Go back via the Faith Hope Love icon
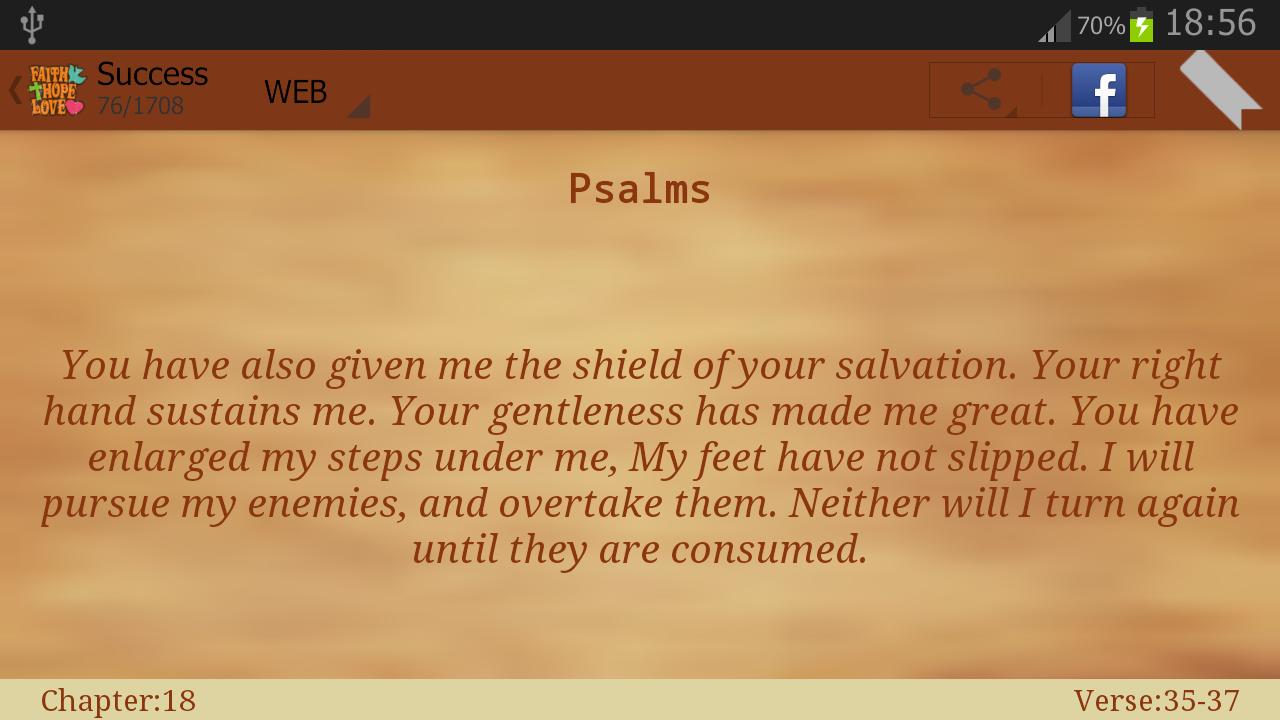This screenshot has height=720, width=1280. [x=55, y=90]
